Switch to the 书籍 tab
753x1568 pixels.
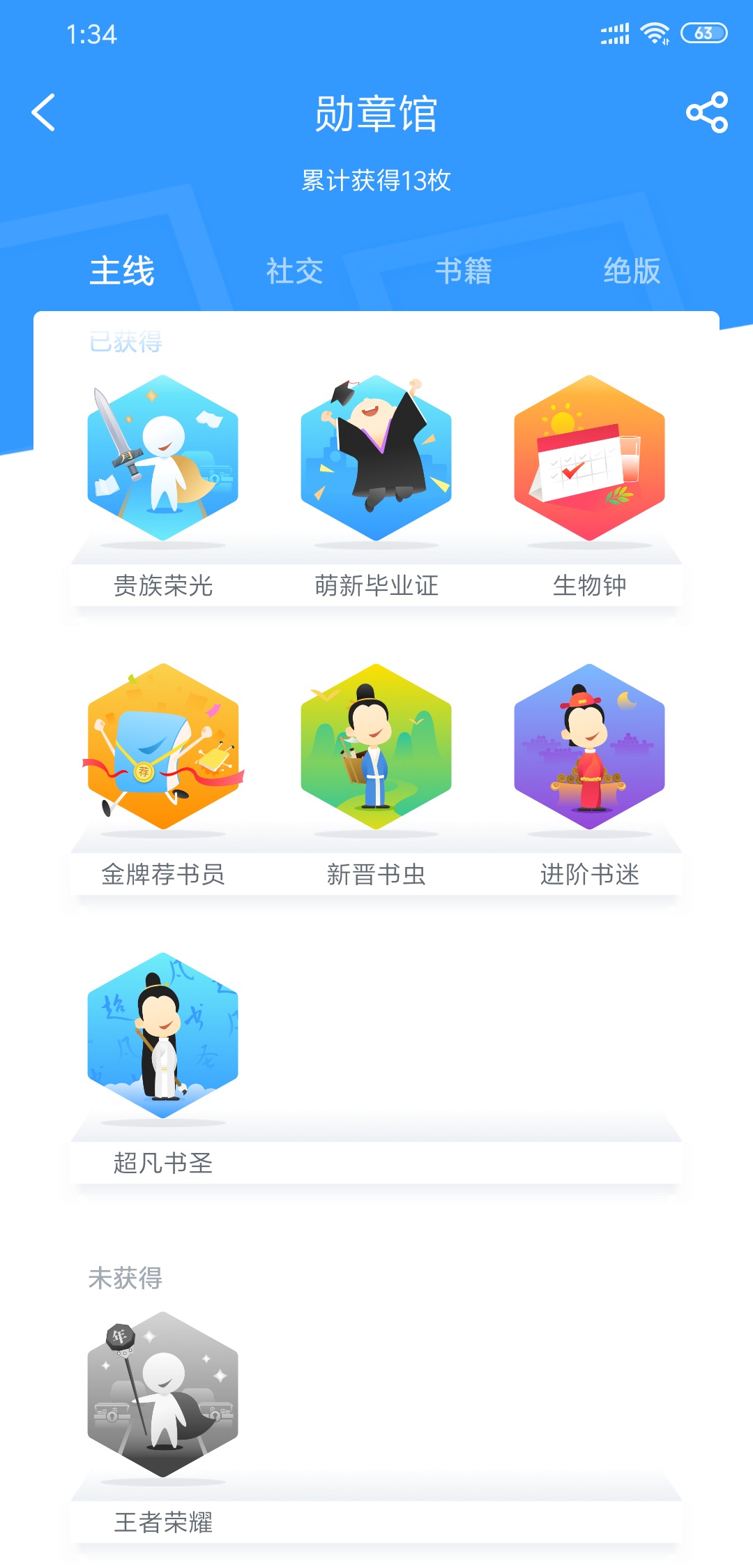[x=463, y=271]
